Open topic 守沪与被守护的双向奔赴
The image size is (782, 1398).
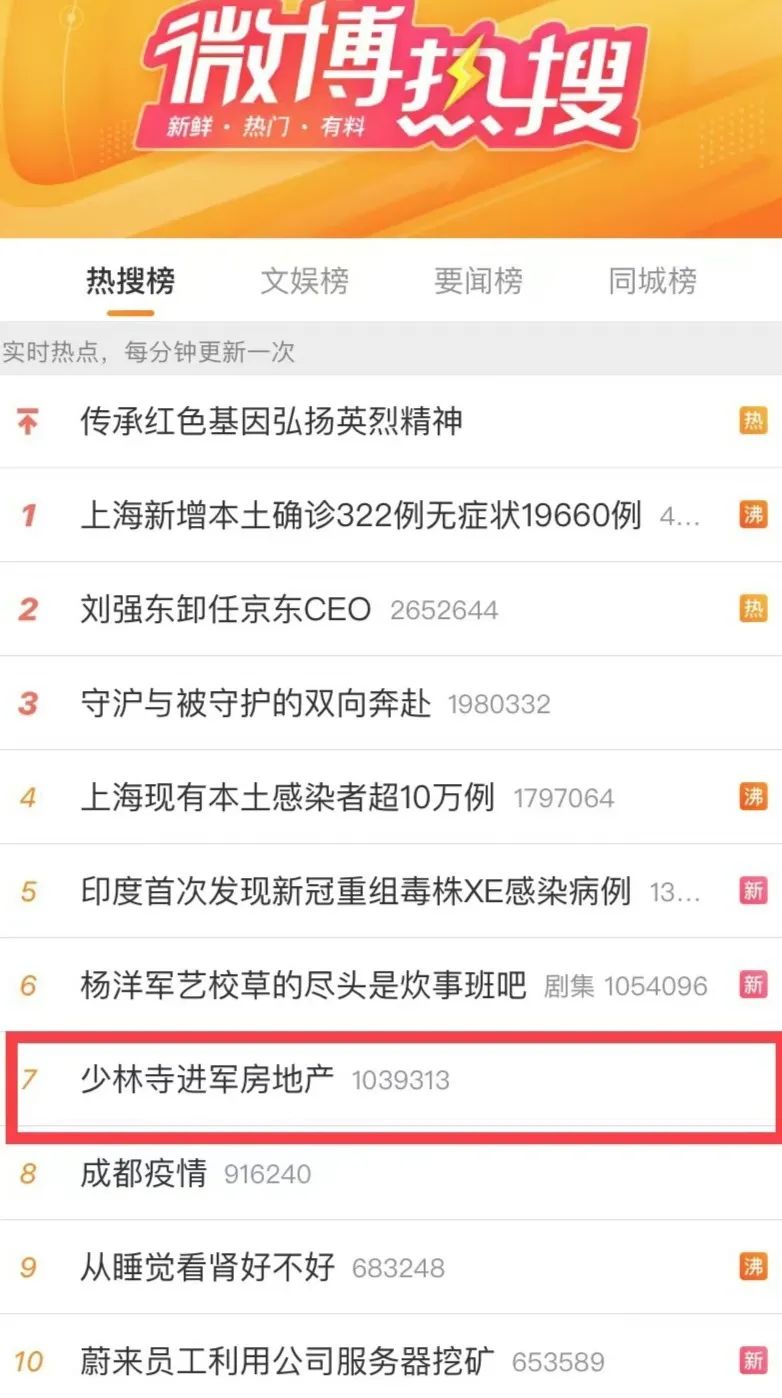point(260,704)
